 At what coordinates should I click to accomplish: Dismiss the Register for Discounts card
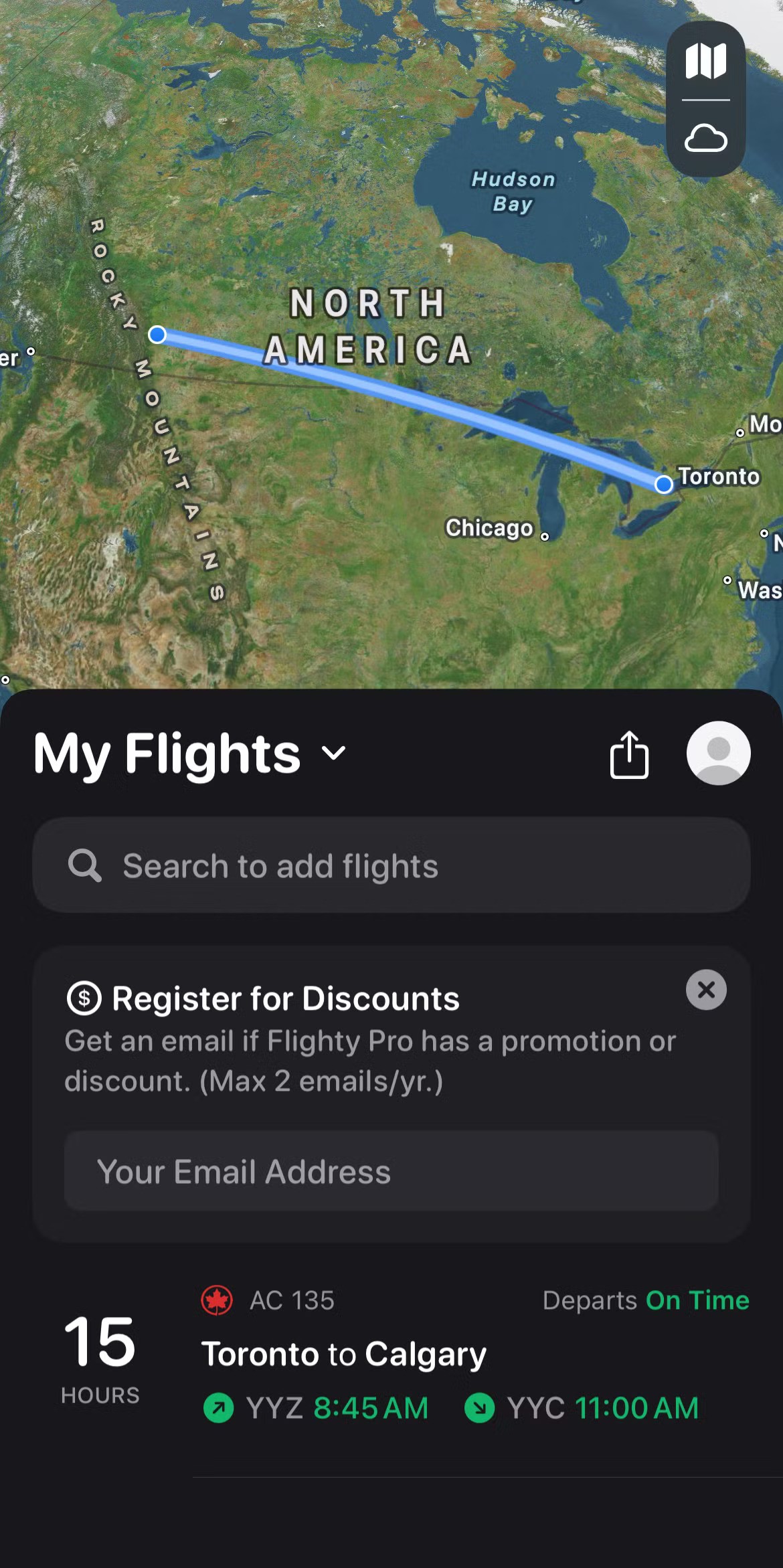[x=706, y=990]
